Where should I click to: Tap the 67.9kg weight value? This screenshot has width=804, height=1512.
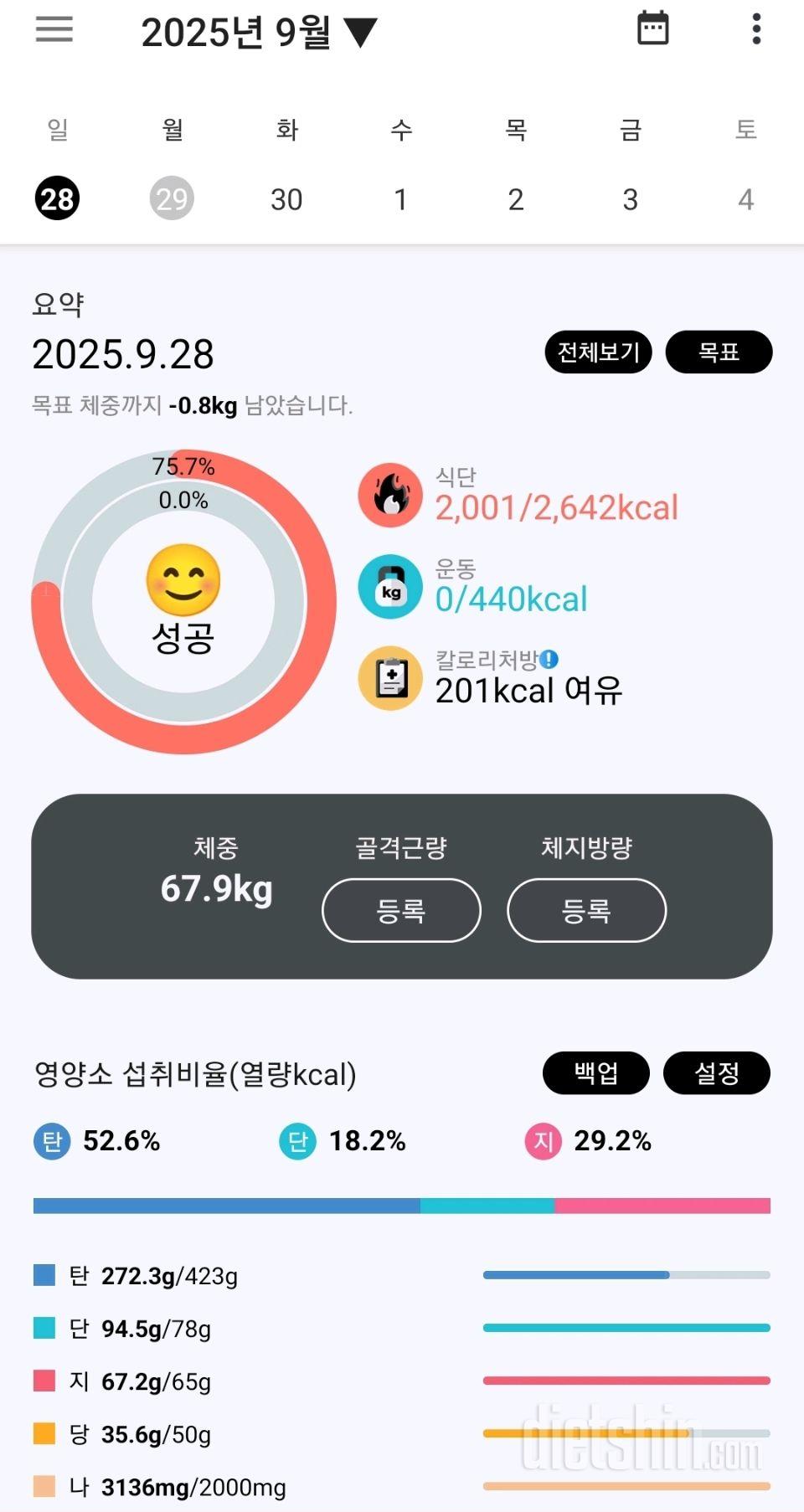pyautogui.click(x=217, y=888)
